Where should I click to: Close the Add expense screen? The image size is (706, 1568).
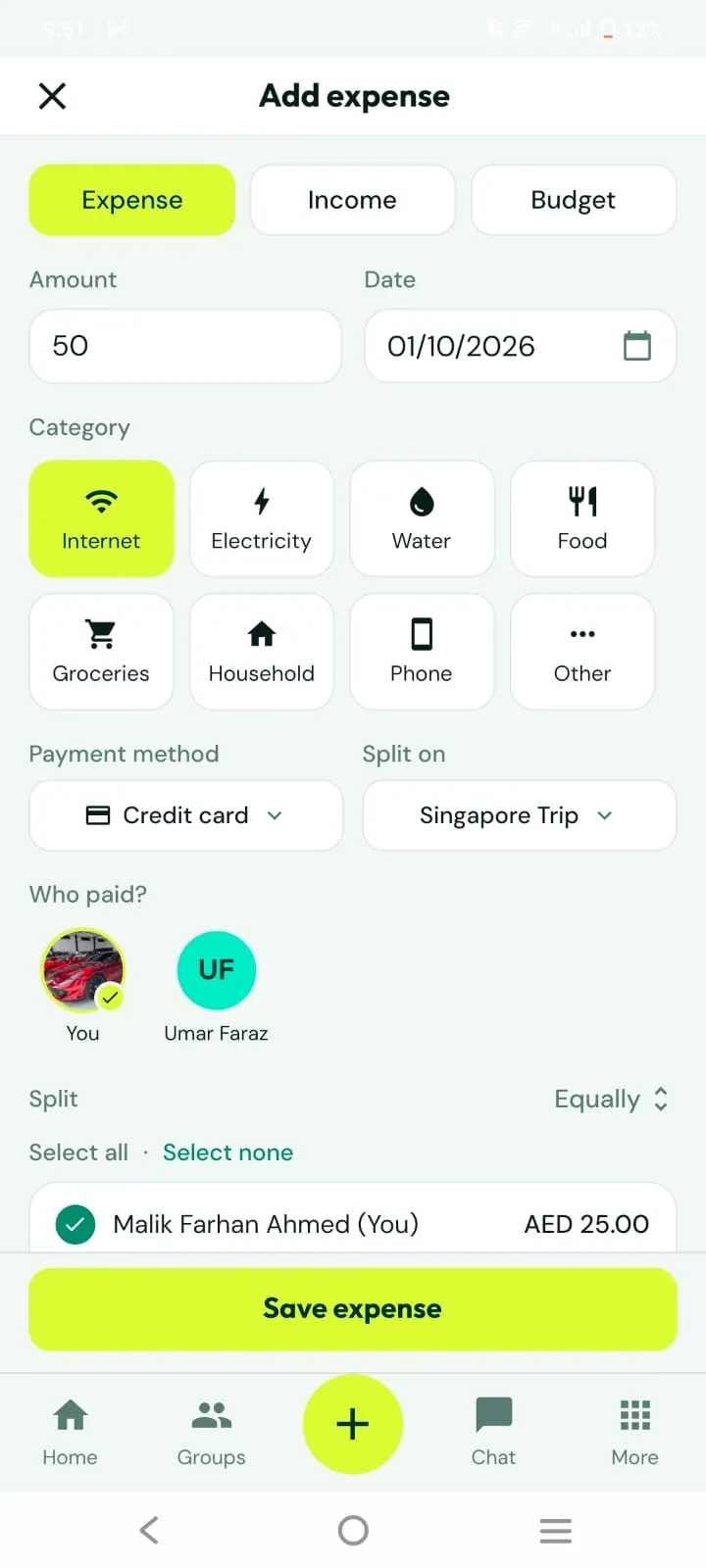(x=52, y=96)
